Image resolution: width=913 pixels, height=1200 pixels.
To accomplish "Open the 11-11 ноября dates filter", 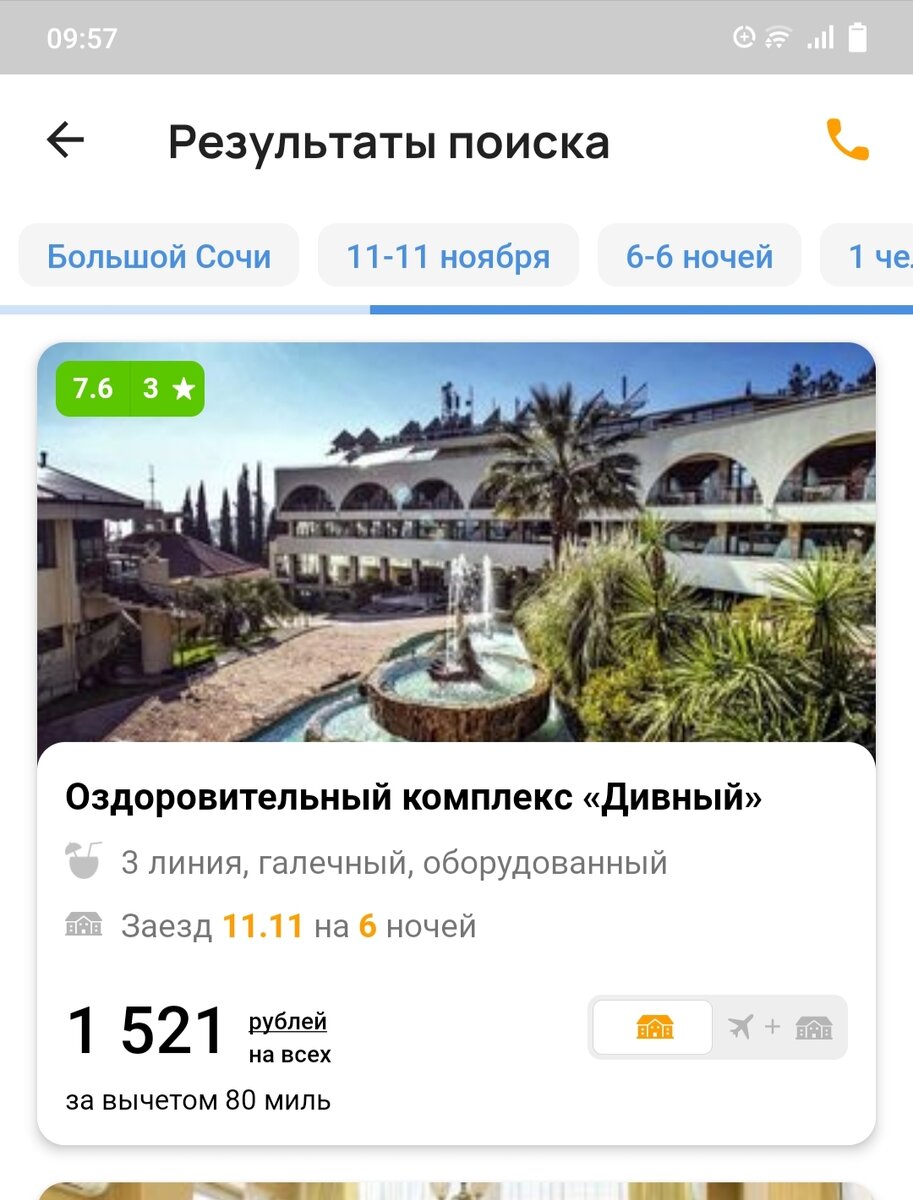I will [447, 256].
